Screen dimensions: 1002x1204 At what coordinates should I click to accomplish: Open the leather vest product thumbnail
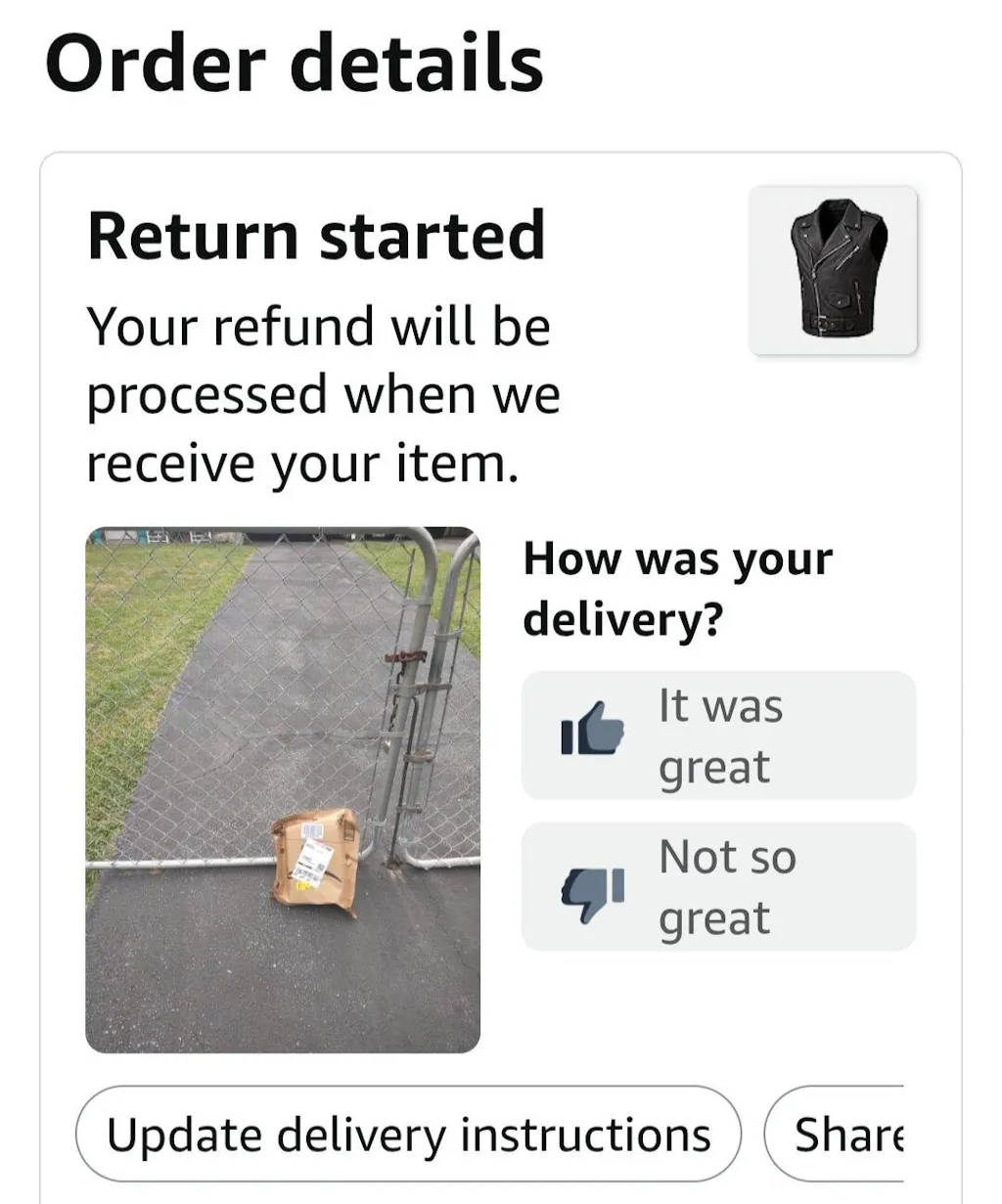[833, 271]
